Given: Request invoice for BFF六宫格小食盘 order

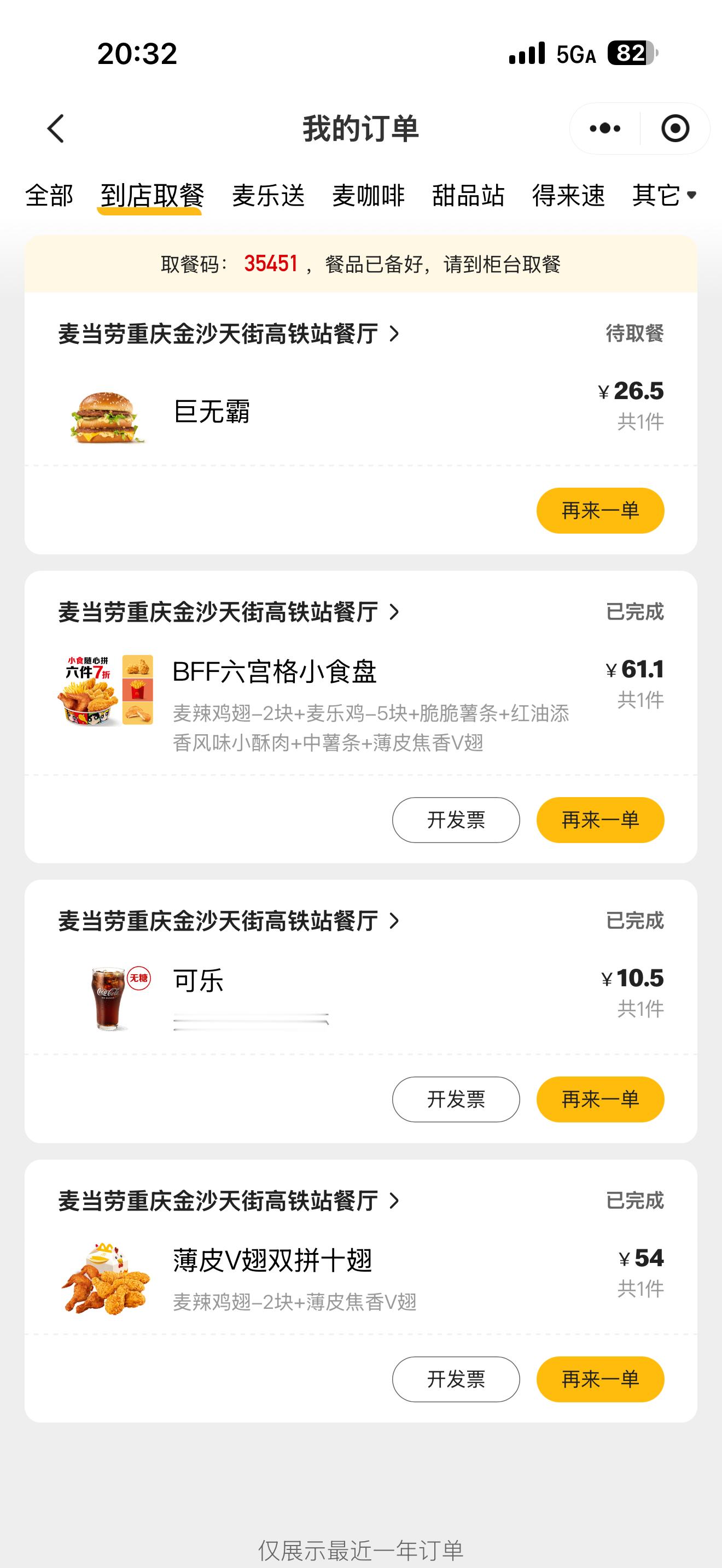Looking at the screenshot, I should coord(456,820).
